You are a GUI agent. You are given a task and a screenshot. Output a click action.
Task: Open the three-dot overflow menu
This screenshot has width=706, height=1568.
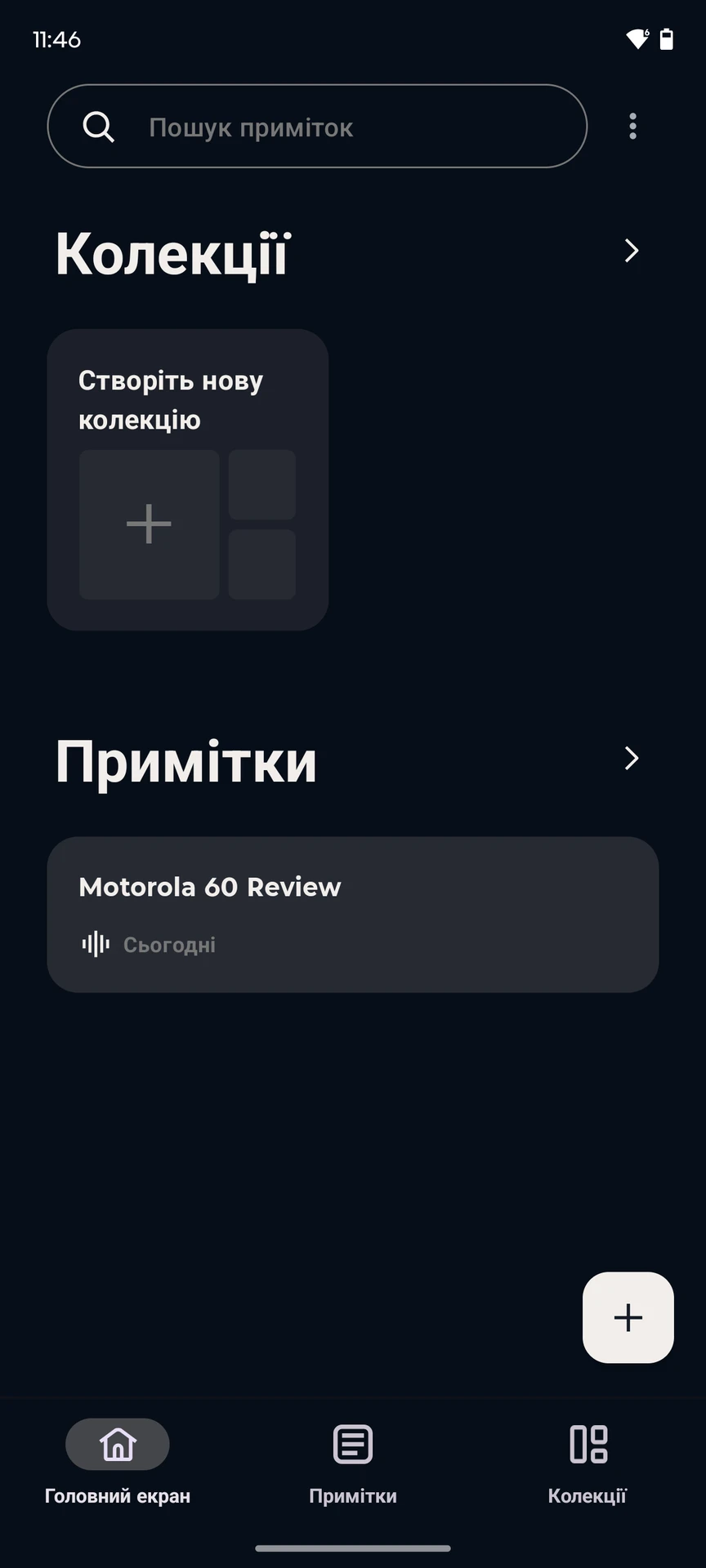click(x=632, y=127)
